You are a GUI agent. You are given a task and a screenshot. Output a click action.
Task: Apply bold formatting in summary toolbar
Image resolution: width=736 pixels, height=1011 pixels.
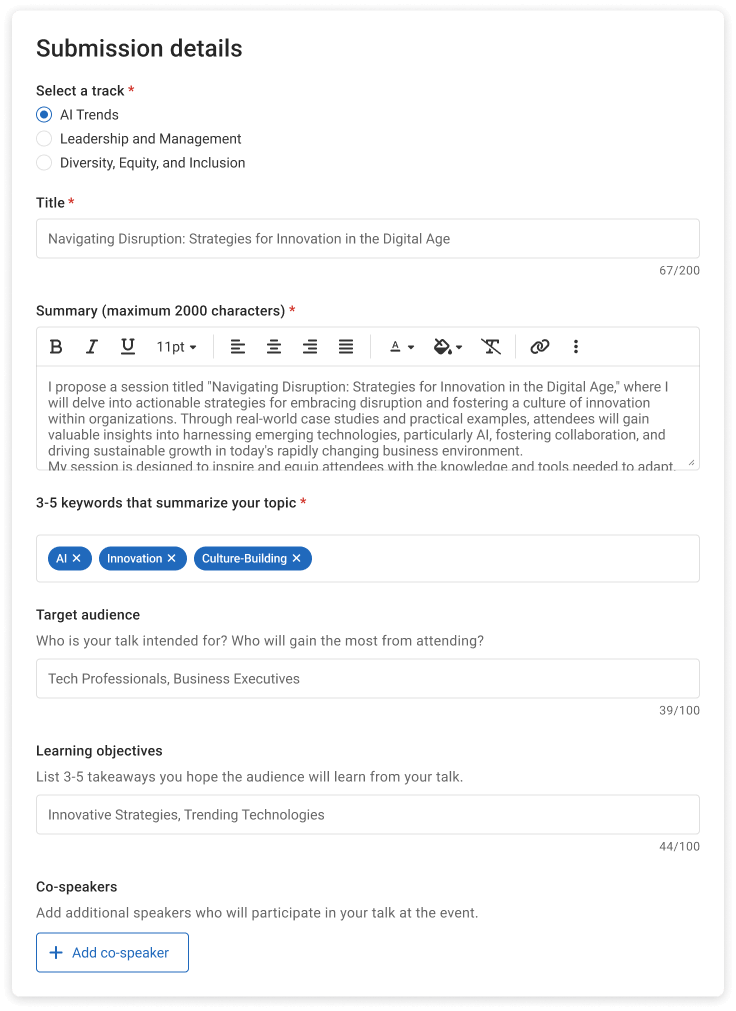tap(56, 347)
